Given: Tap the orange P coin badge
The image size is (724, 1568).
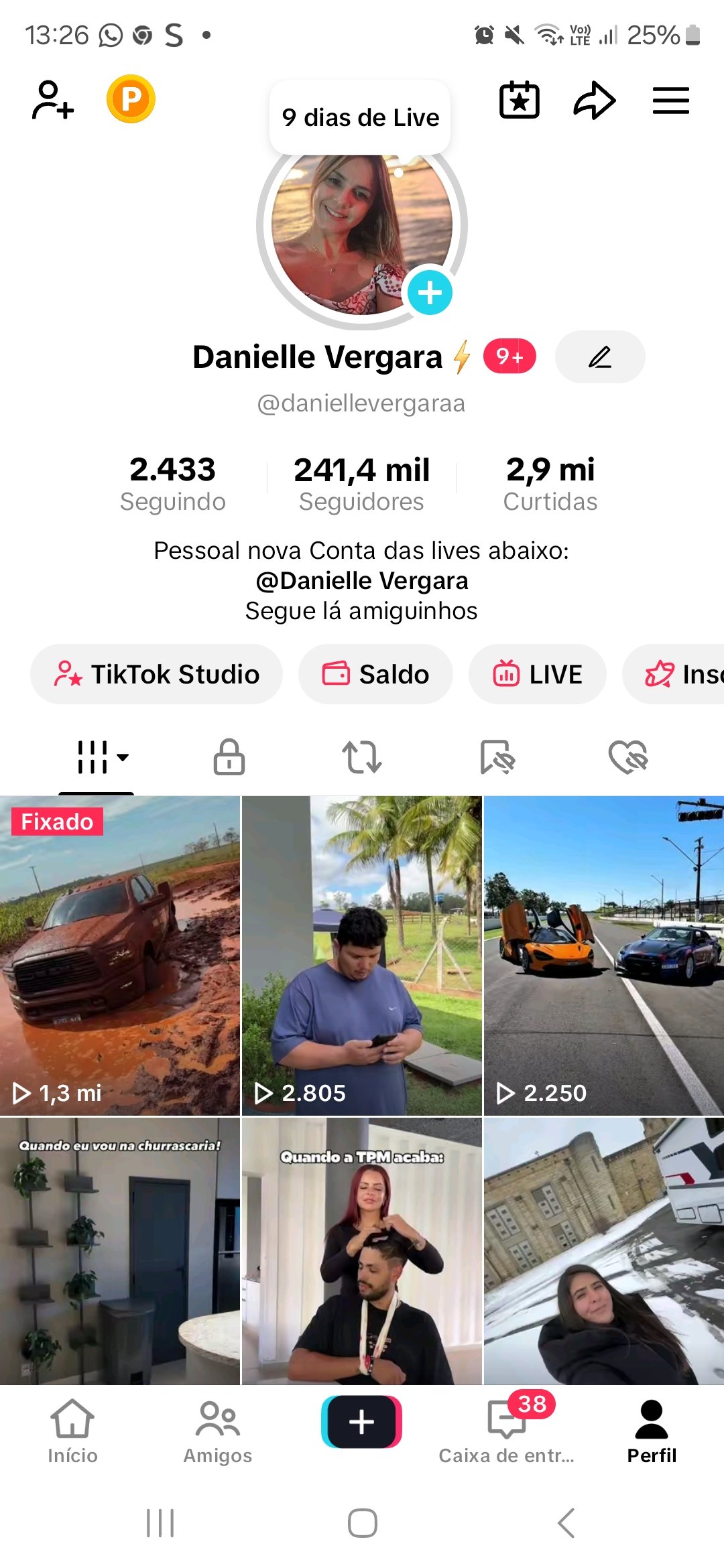Looking at the screenshot, I should tap(131, 99).
